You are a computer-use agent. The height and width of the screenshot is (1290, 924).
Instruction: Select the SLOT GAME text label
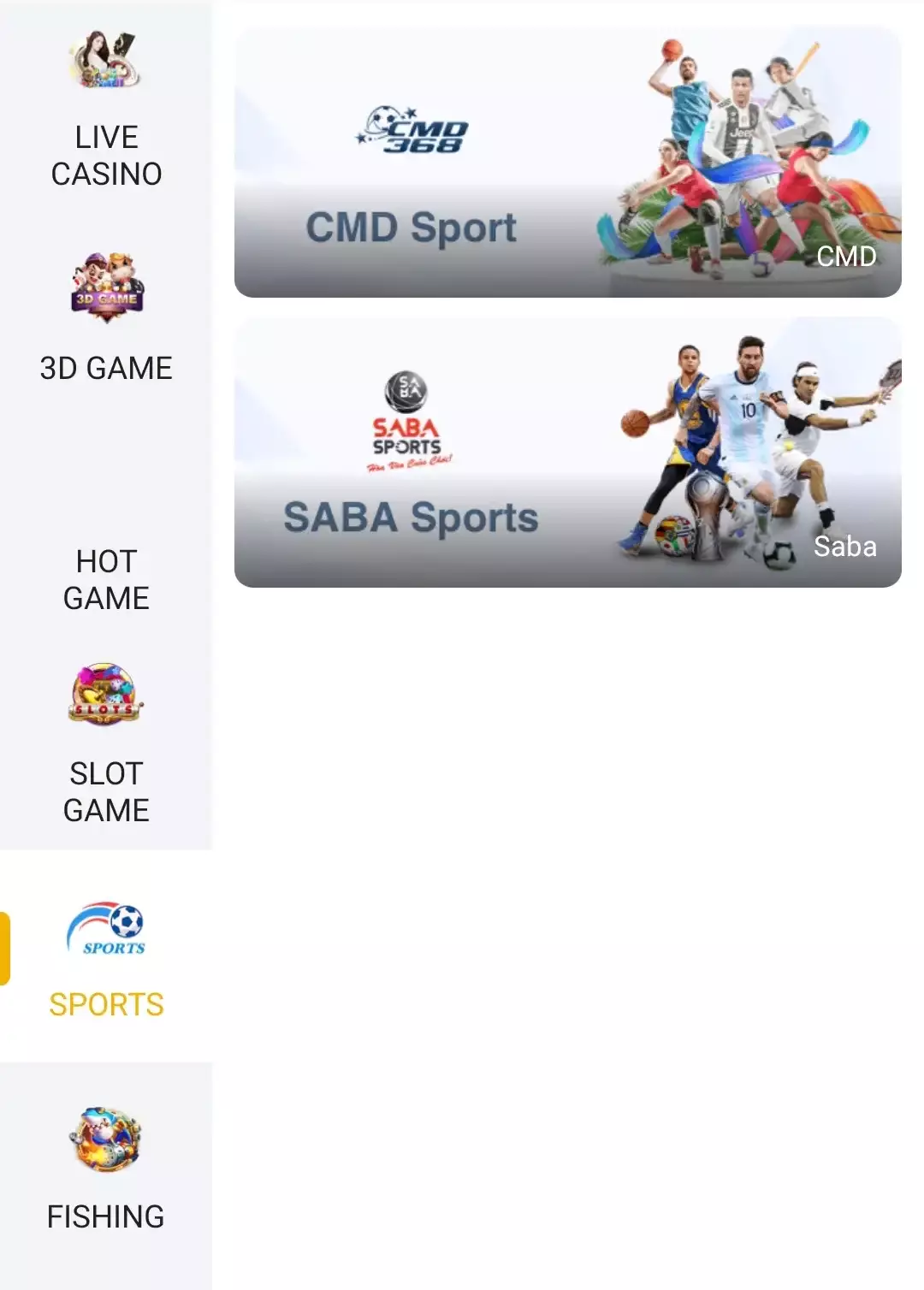coord(104,791)
